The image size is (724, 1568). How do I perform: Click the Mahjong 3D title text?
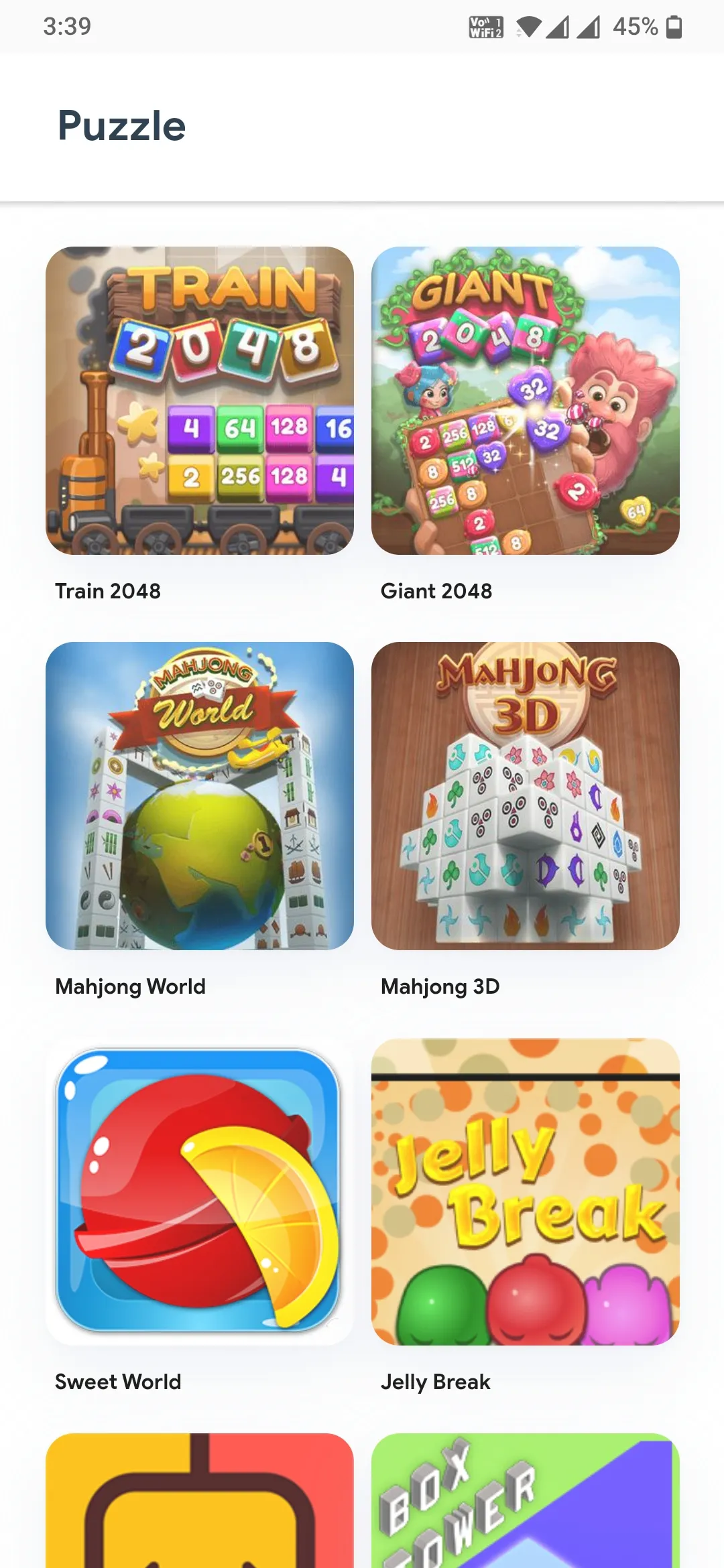coord(440,986)
